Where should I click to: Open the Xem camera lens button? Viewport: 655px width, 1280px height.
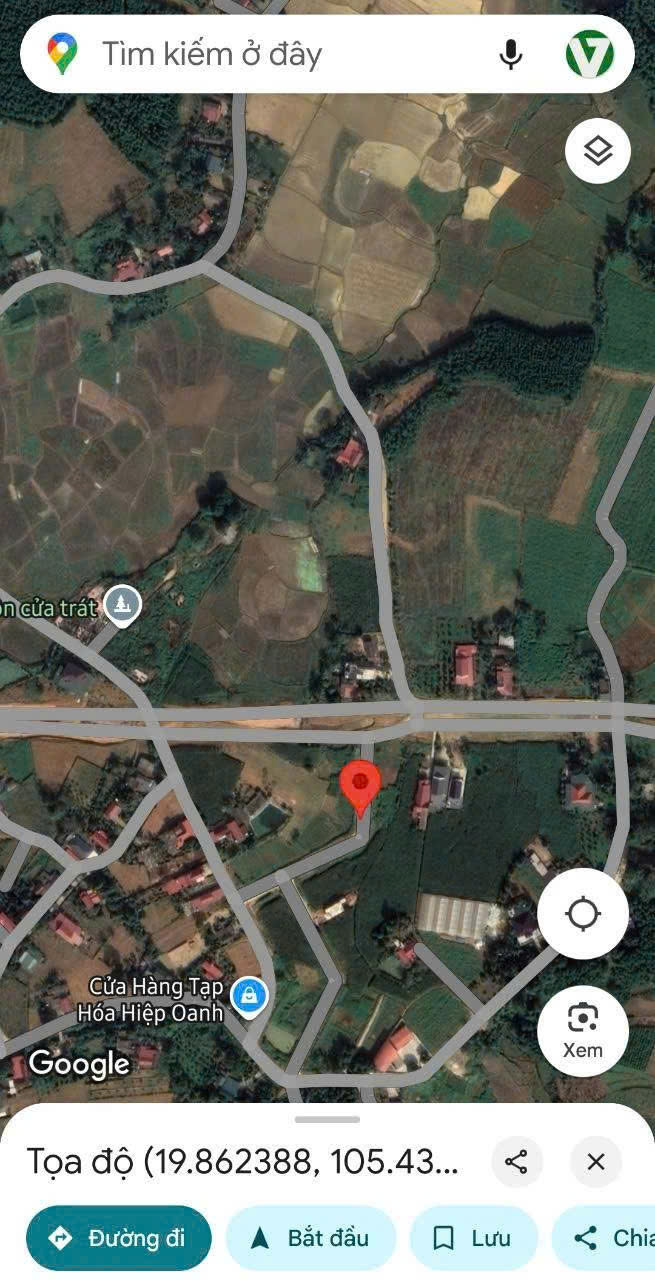[x=583, y=1031]
